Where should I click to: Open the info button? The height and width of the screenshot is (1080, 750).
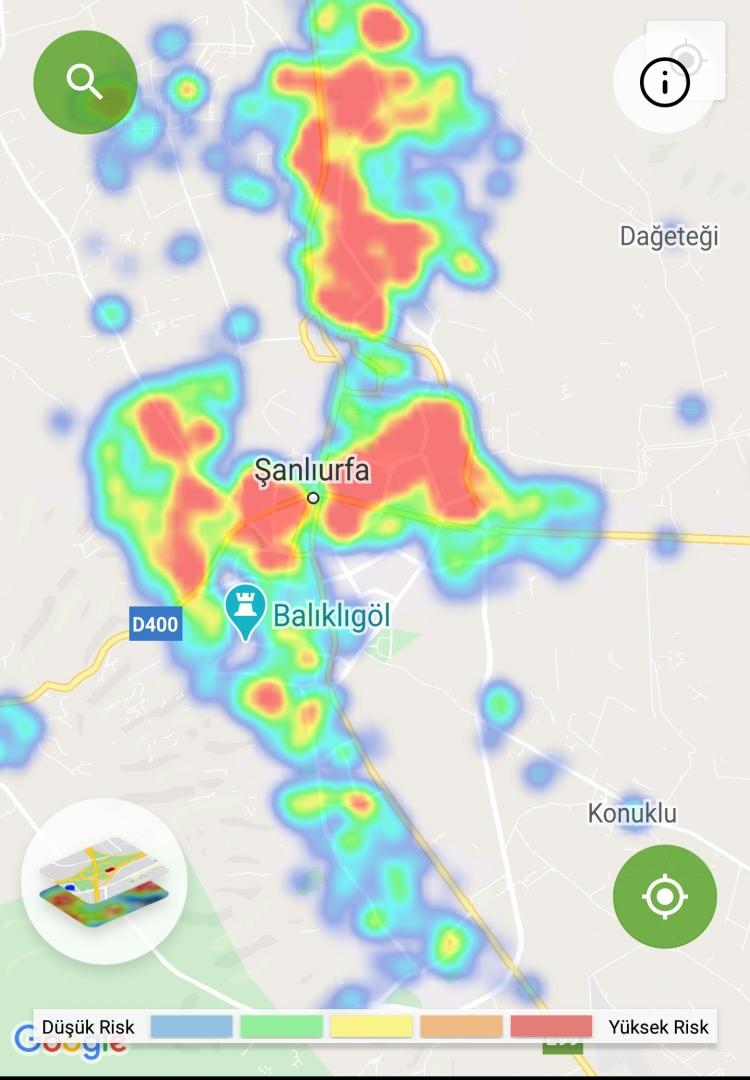[x=665, y=82]
